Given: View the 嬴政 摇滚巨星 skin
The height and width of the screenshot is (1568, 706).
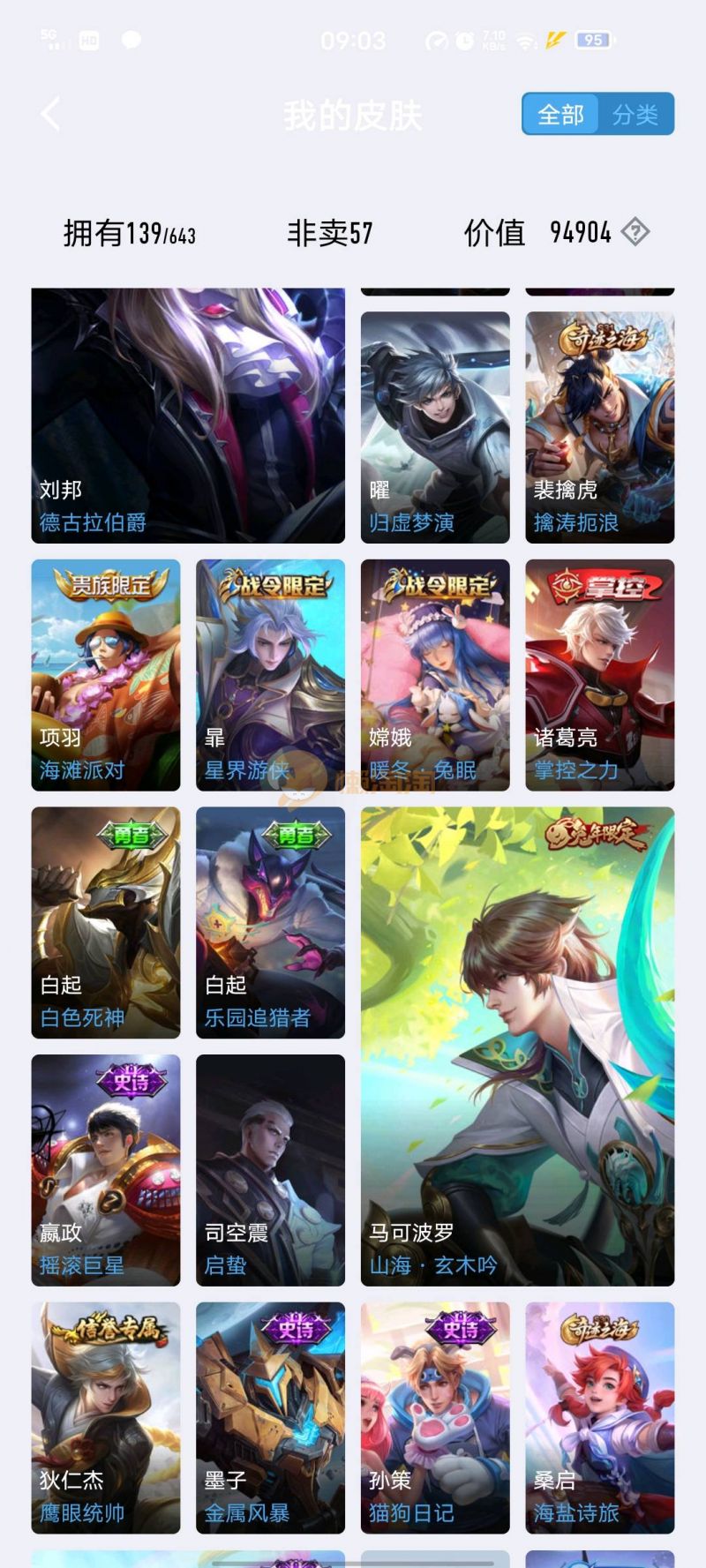Looking at the screenshot, I should point(106,1170).
